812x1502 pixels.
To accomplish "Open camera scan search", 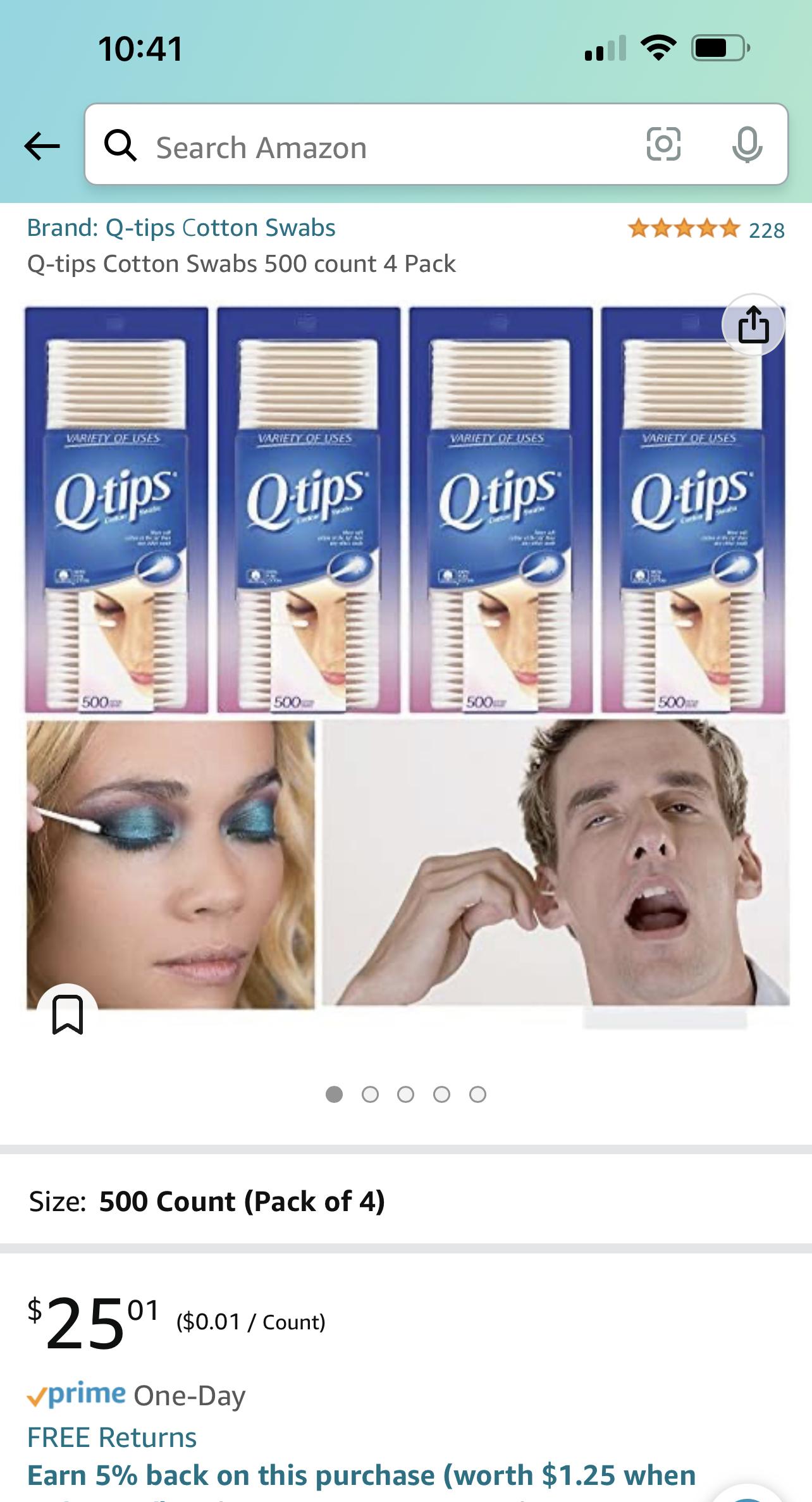I will click(x=663, y=145).
